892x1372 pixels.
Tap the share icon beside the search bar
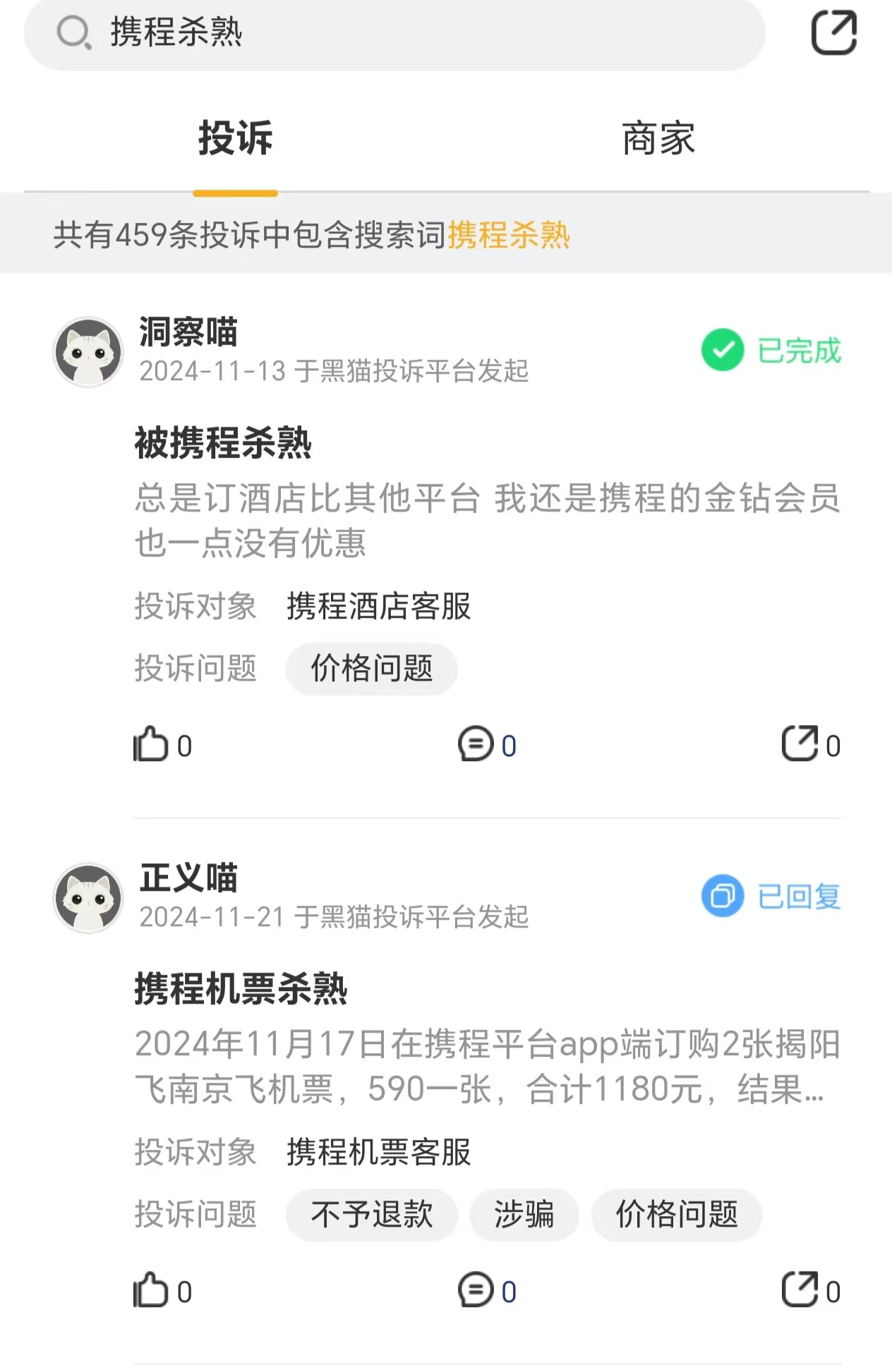833,32
